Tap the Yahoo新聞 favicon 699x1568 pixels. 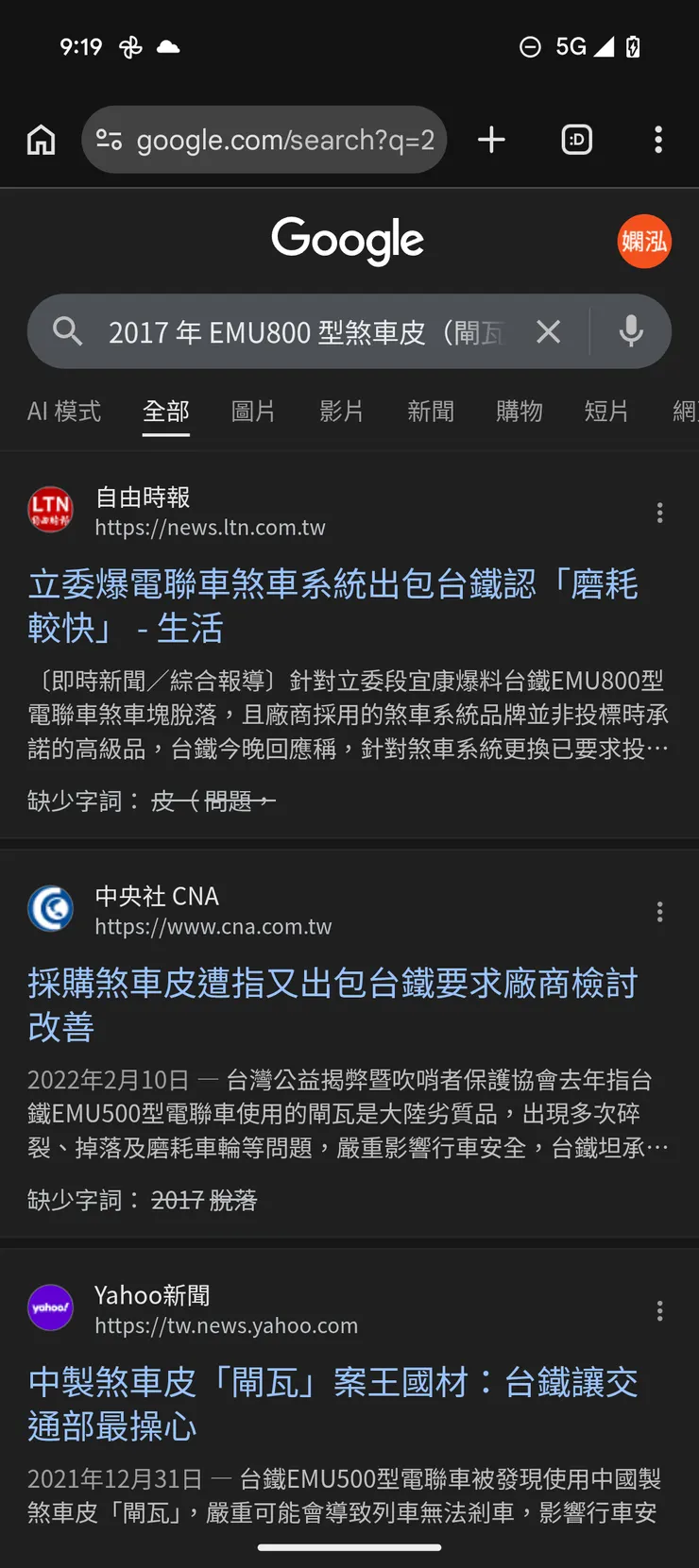pyautogui.click(x=50, y=1308)
